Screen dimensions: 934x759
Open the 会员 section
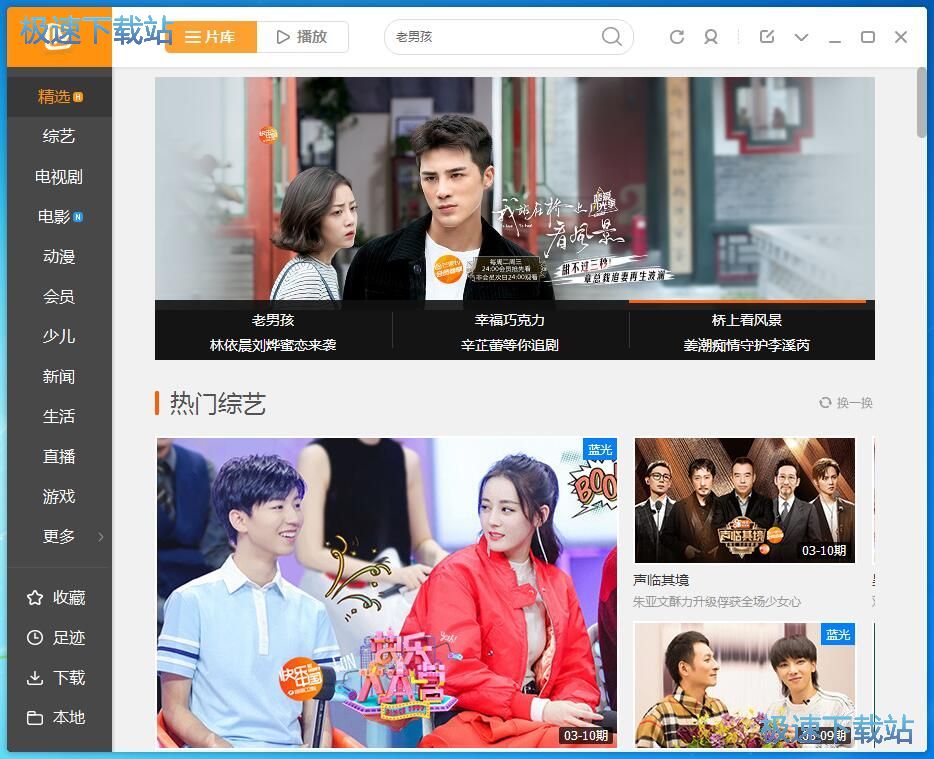[59, 296]
